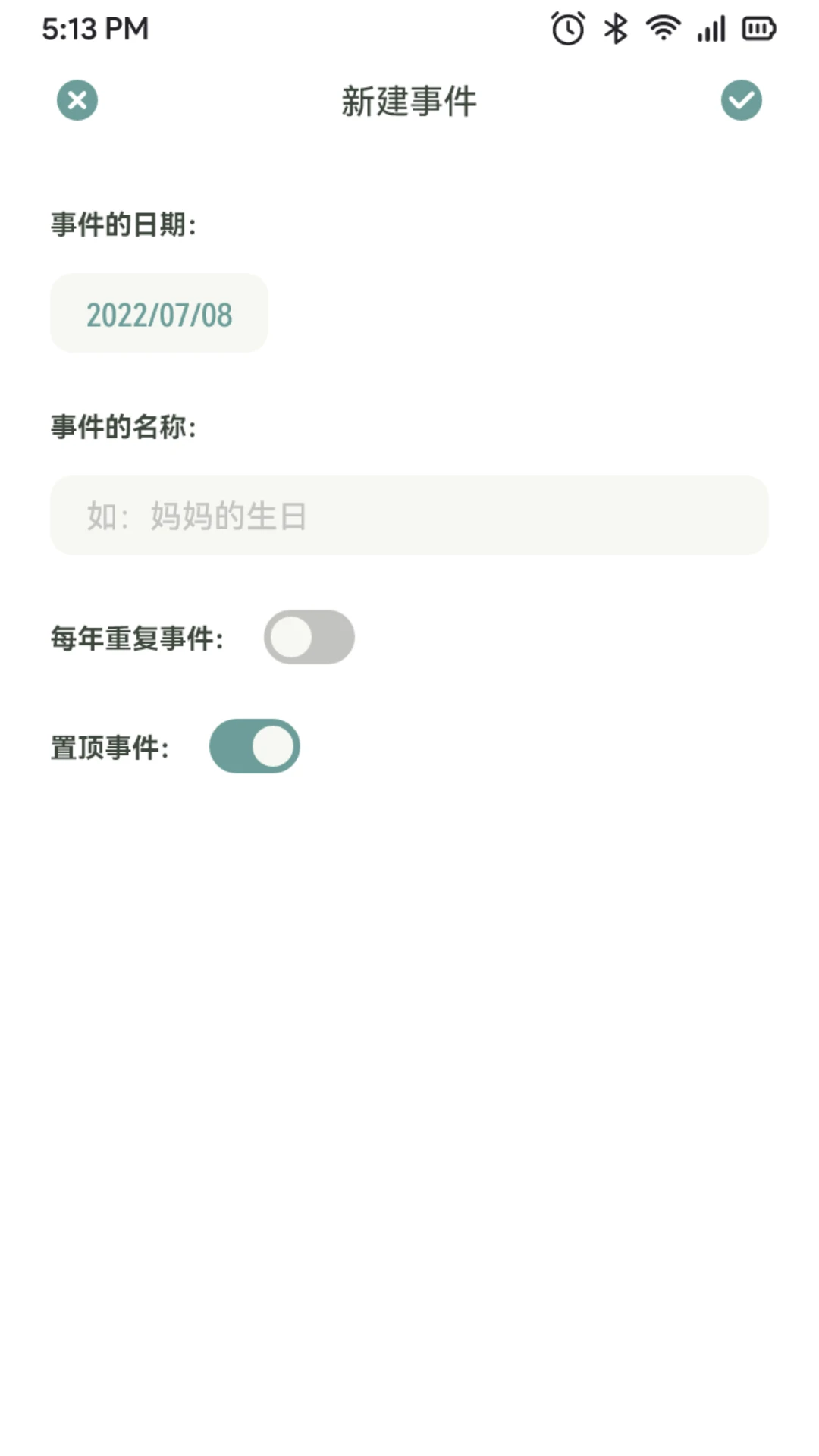
Task: Click the cellular signal strength icon
Action: coord(711,27)
